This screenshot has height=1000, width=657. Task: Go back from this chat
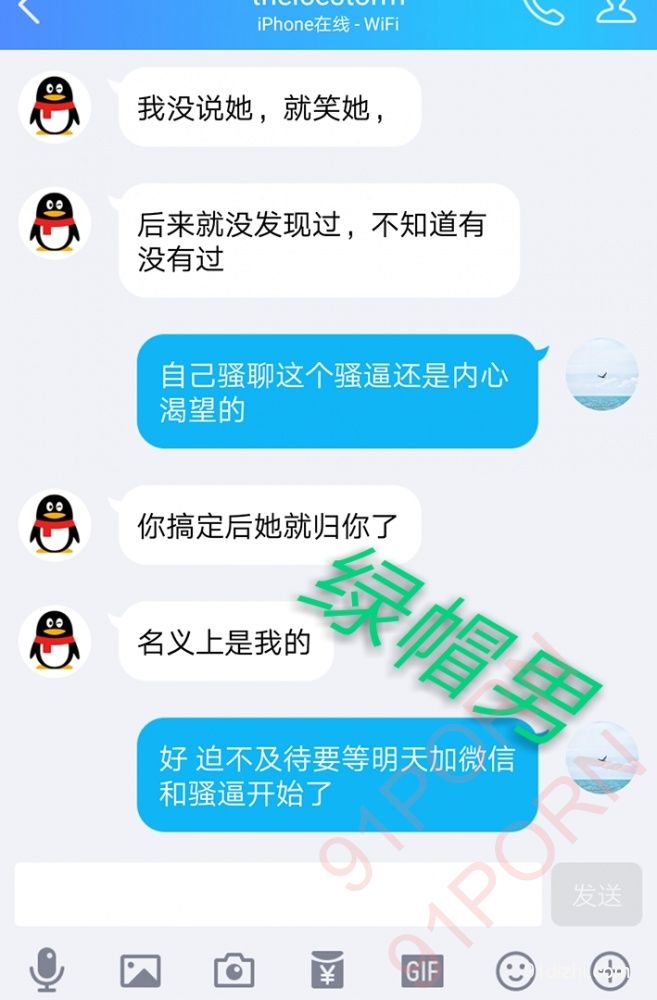(x=30, y=12)
